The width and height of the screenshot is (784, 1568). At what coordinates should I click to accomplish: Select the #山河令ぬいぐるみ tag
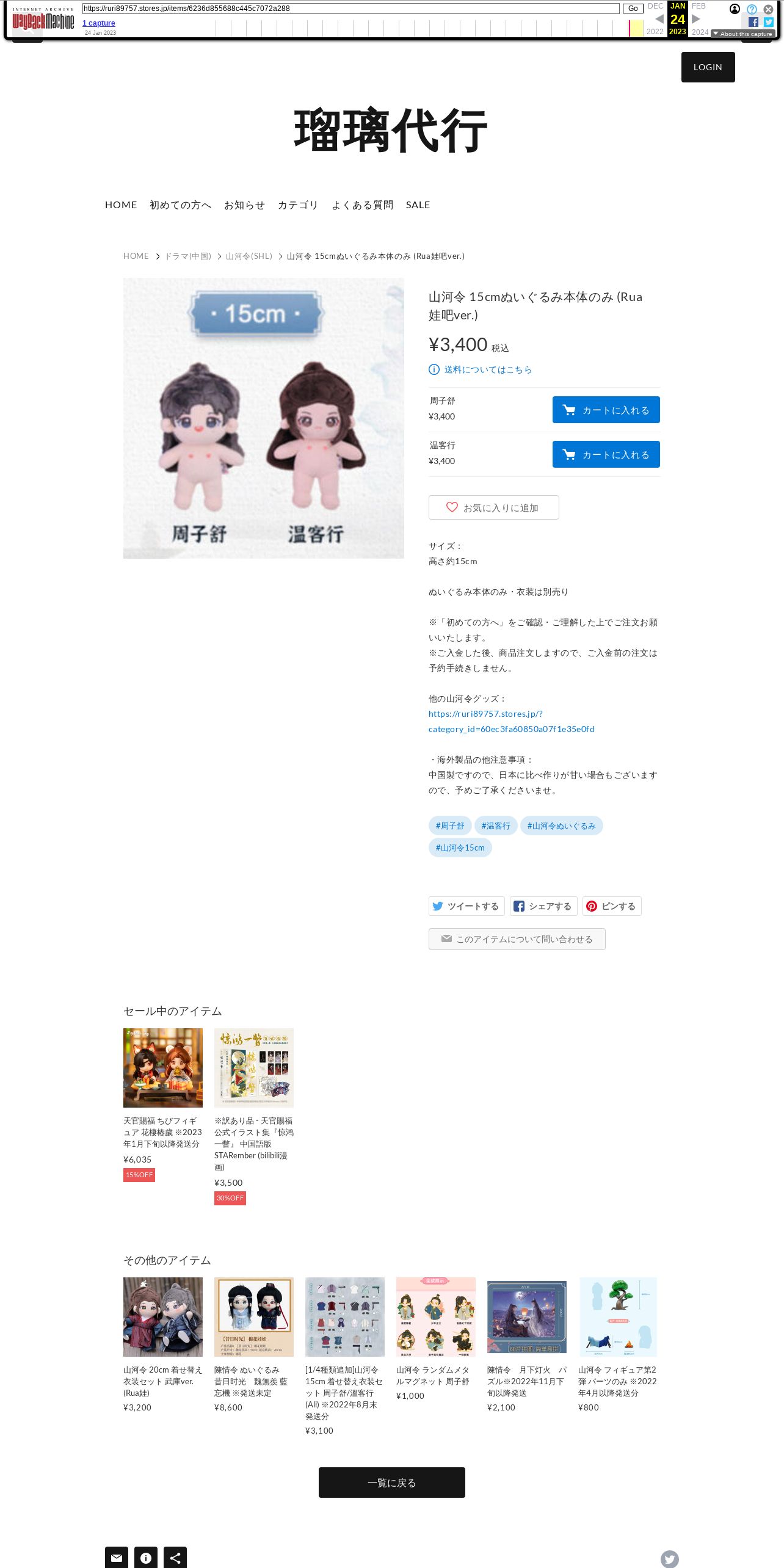(561, 826)
